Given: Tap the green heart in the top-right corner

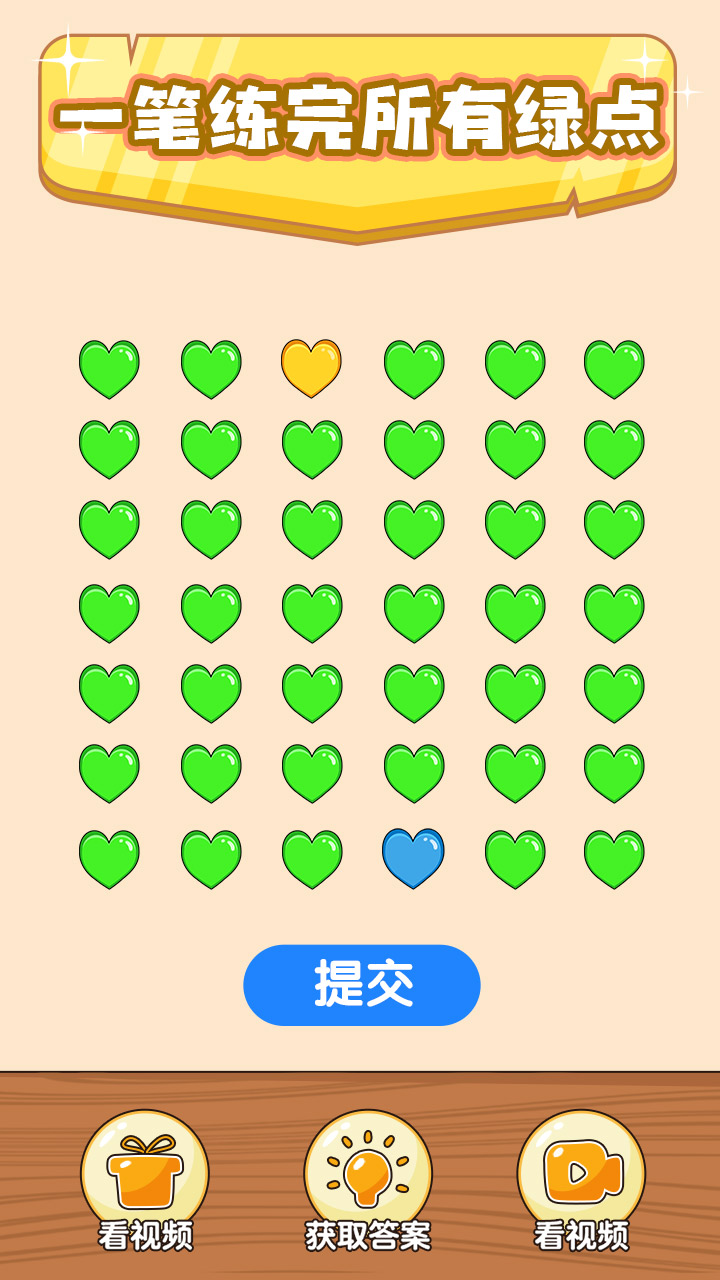Looking at the screenshot, I should 613,365.
